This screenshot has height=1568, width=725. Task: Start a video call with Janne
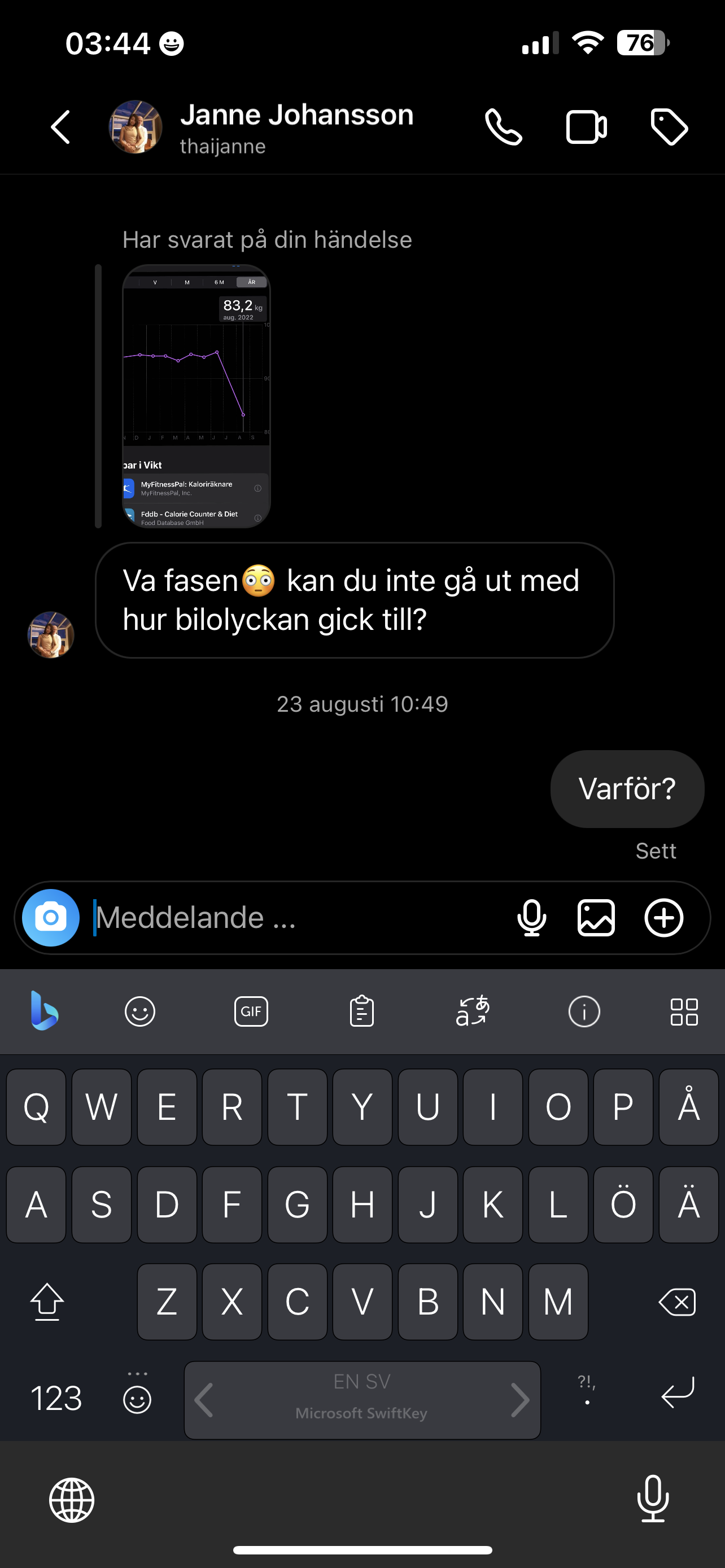pos(586,127)
